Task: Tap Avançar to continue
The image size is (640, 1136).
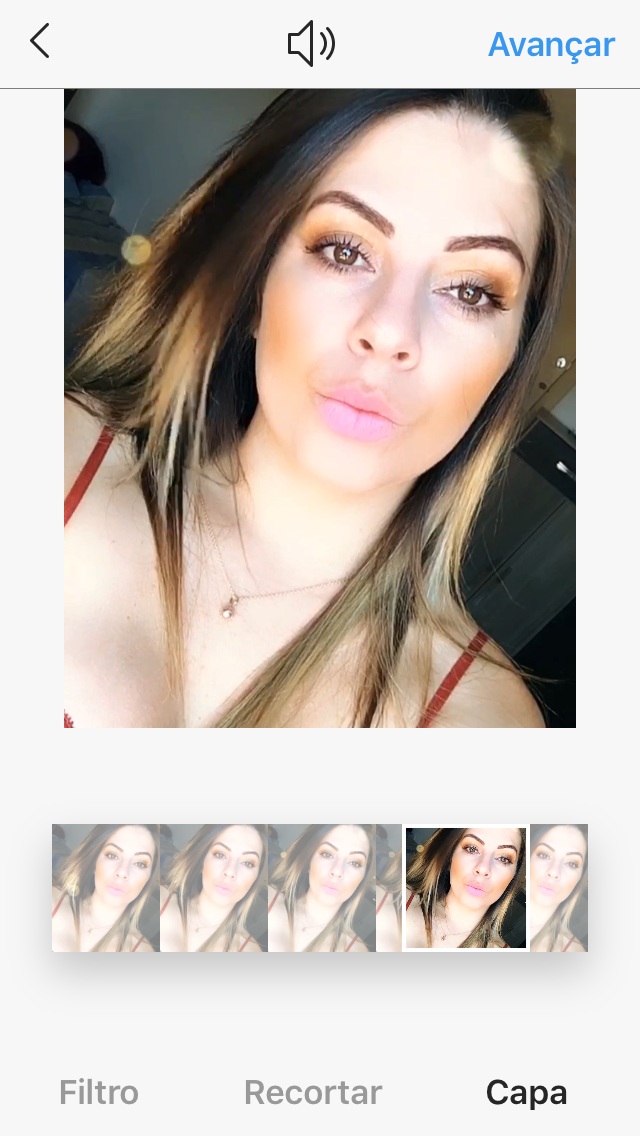Action: pos(551,44)
